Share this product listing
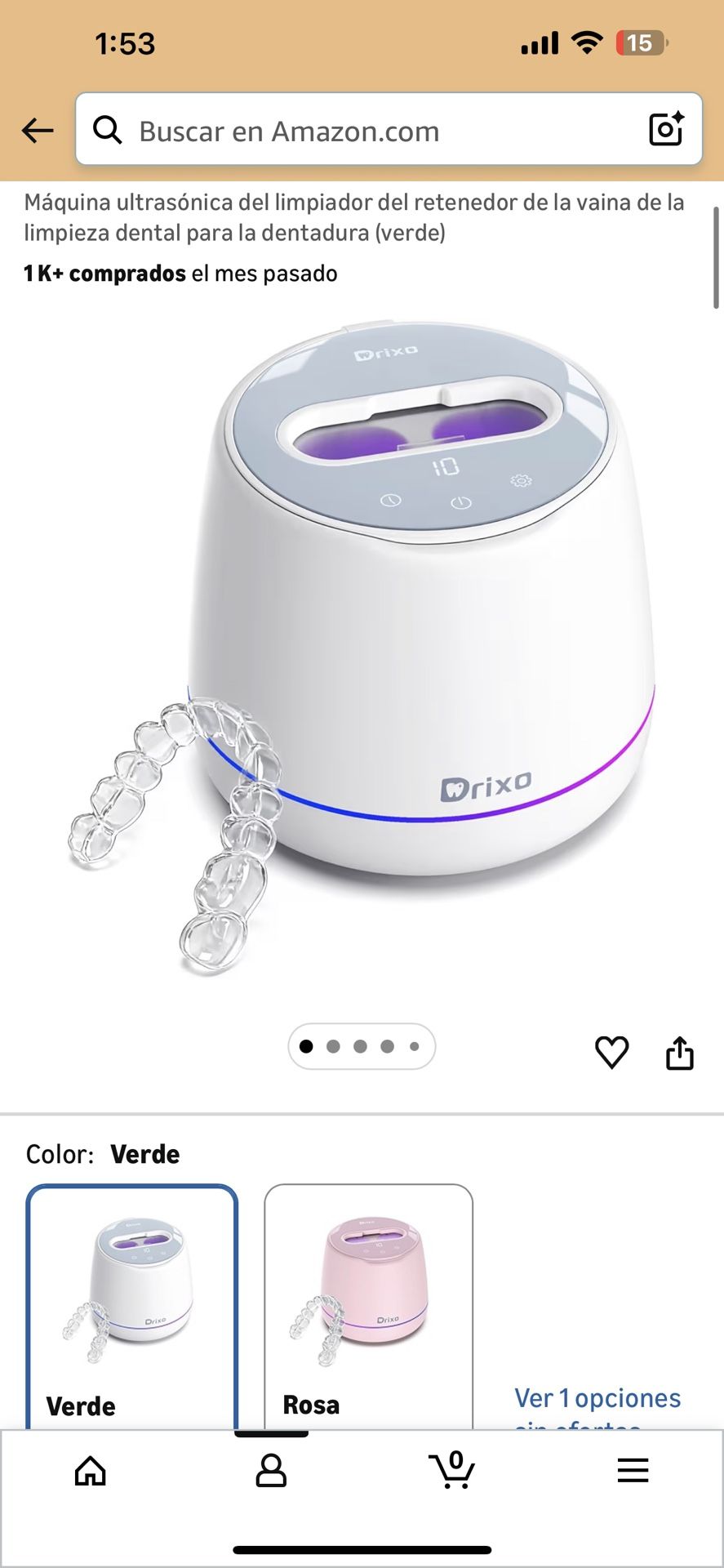Screen dimensions: 724x1568 click(679, 1052)
